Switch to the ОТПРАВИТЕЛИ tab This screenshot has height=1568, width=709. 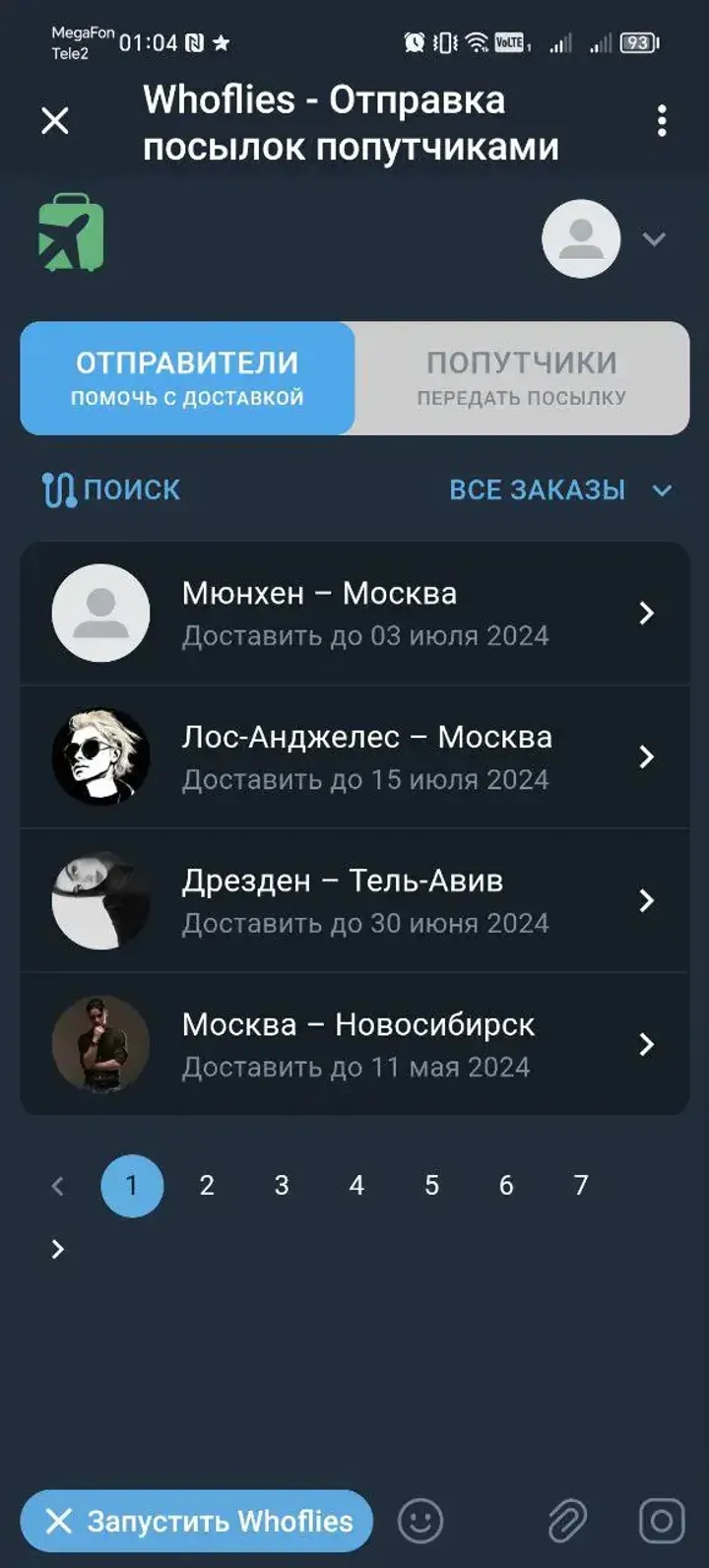pyautogui.click(x=187, y=378)
